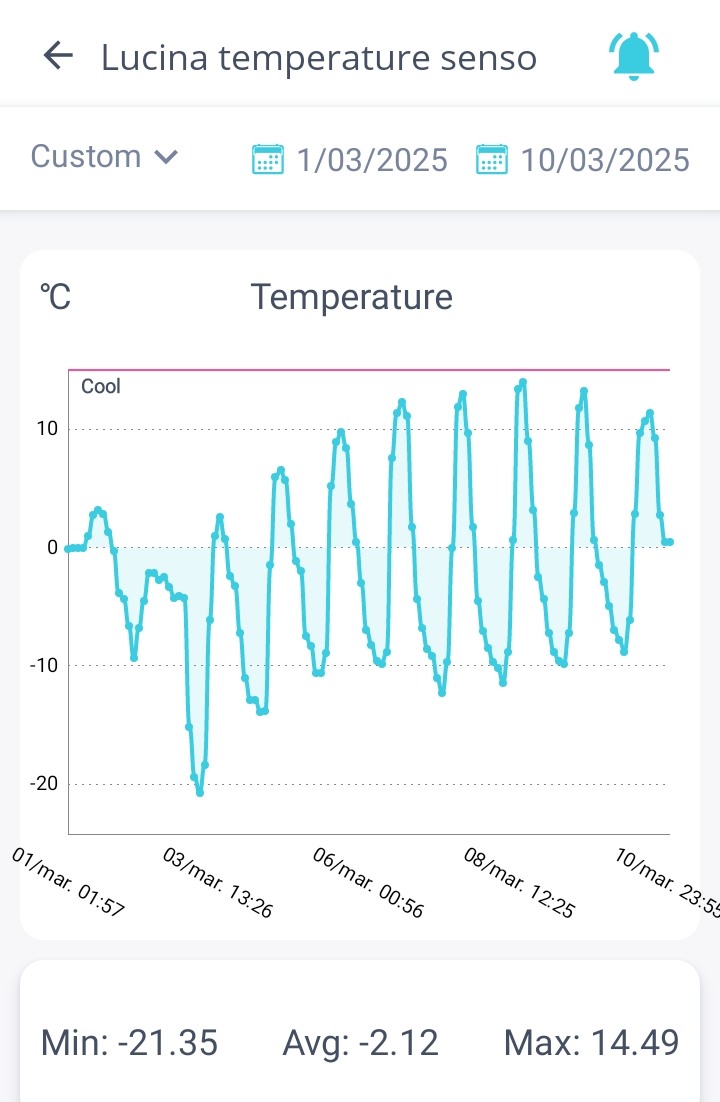The width and height of the screenshot is (720, 1102).
Task: Open the alarm bell notifications
Action: coord(634,56)
